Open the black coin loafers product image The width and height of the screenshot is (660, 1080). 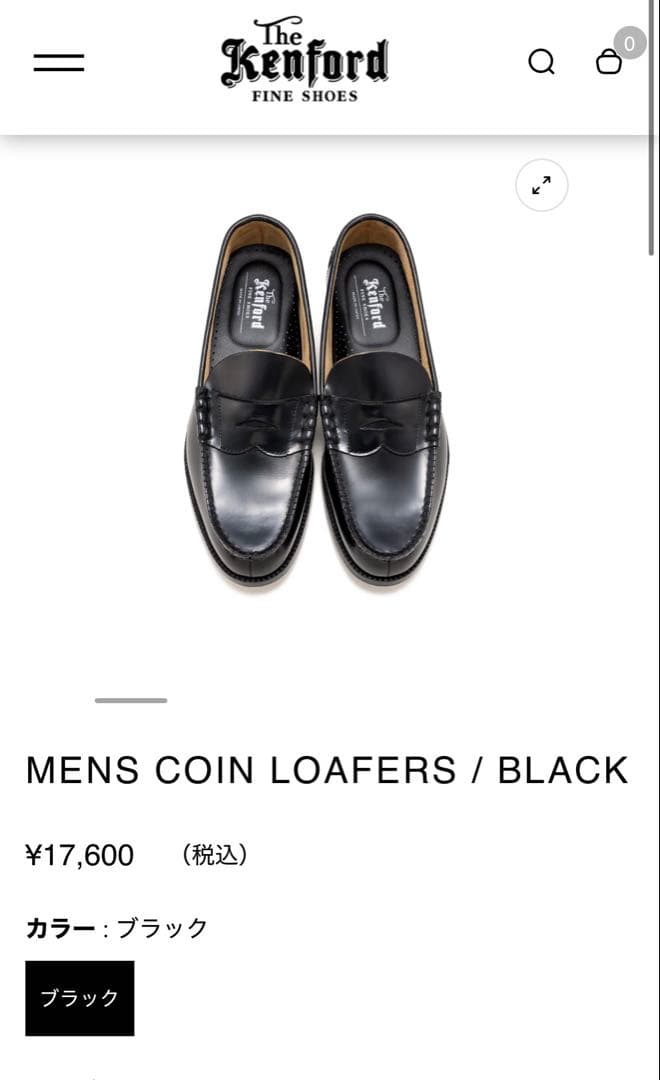[316, 400]
